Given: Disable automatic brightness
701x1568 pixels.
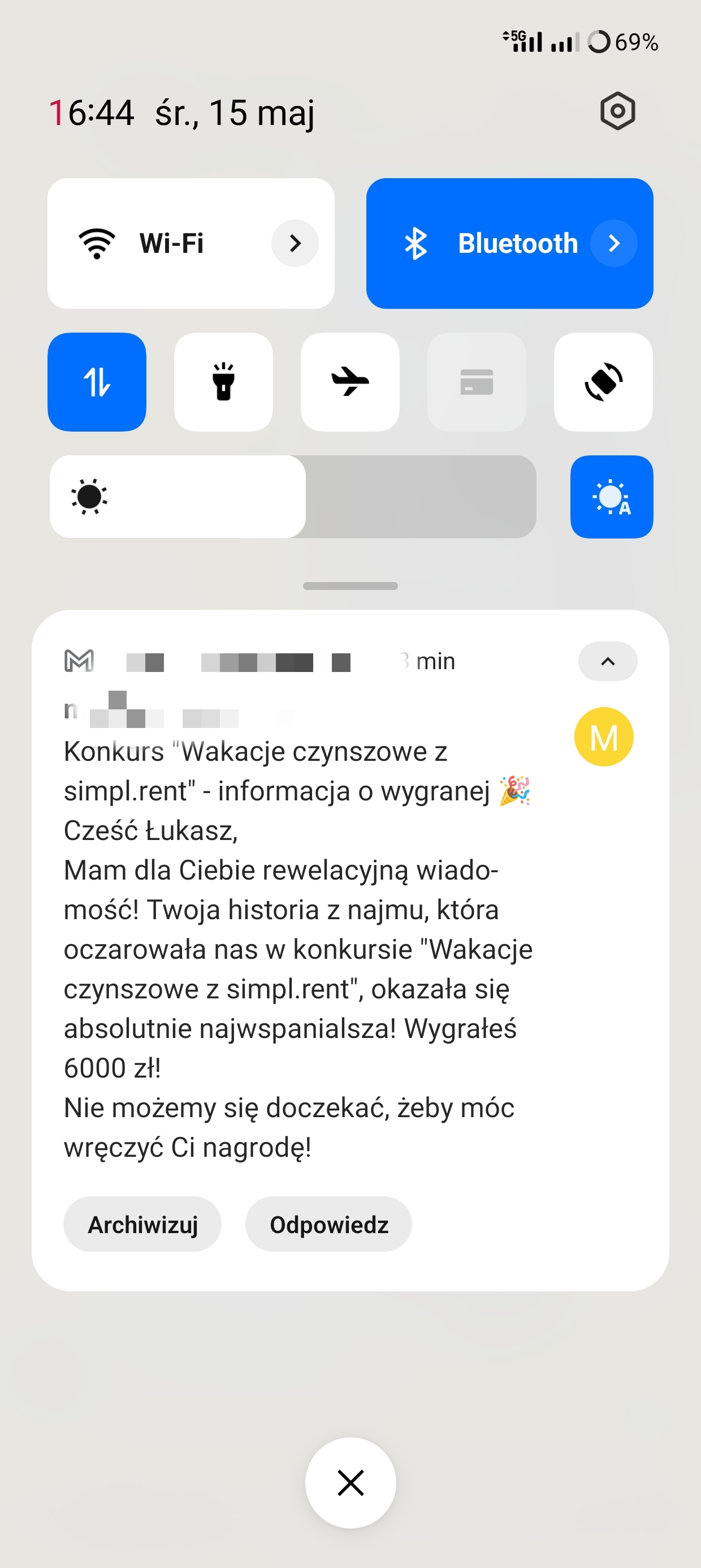Looking at the screenshot, I should click(x=611, y=497).
